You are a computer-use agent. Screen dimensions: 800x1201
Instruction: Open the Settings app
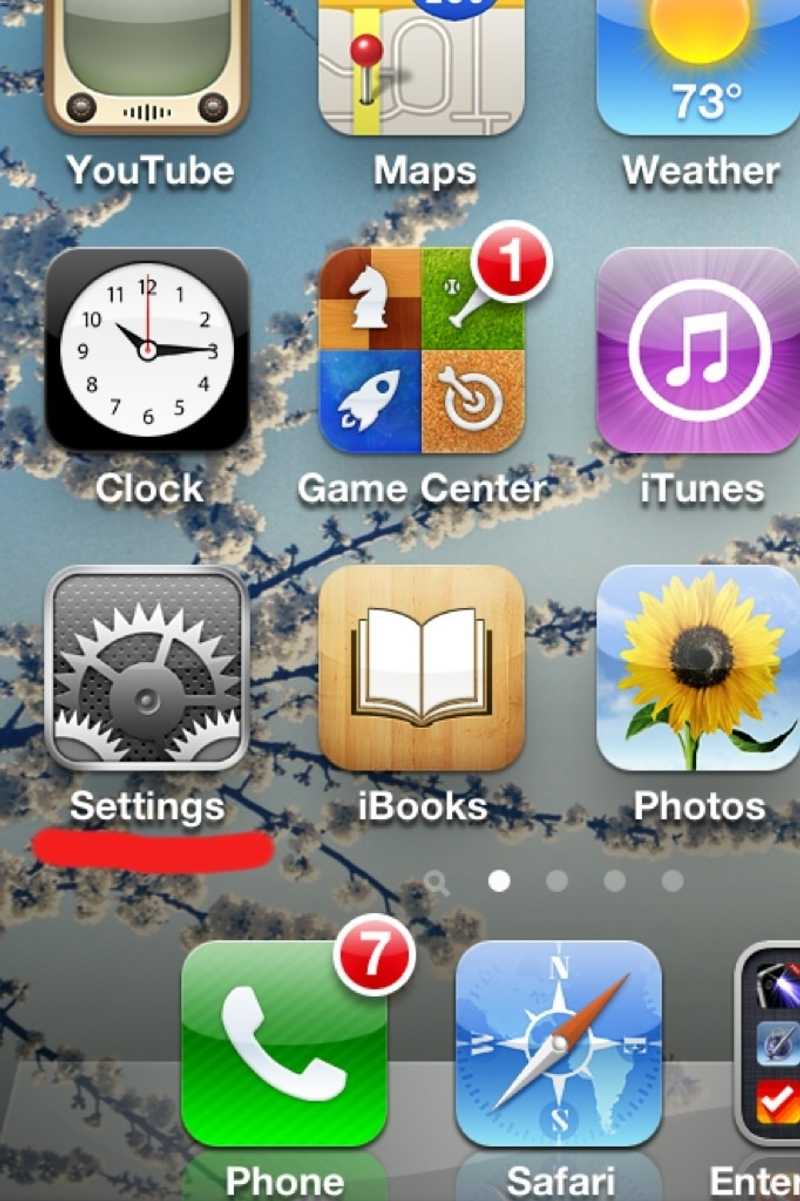pos(147,668)
